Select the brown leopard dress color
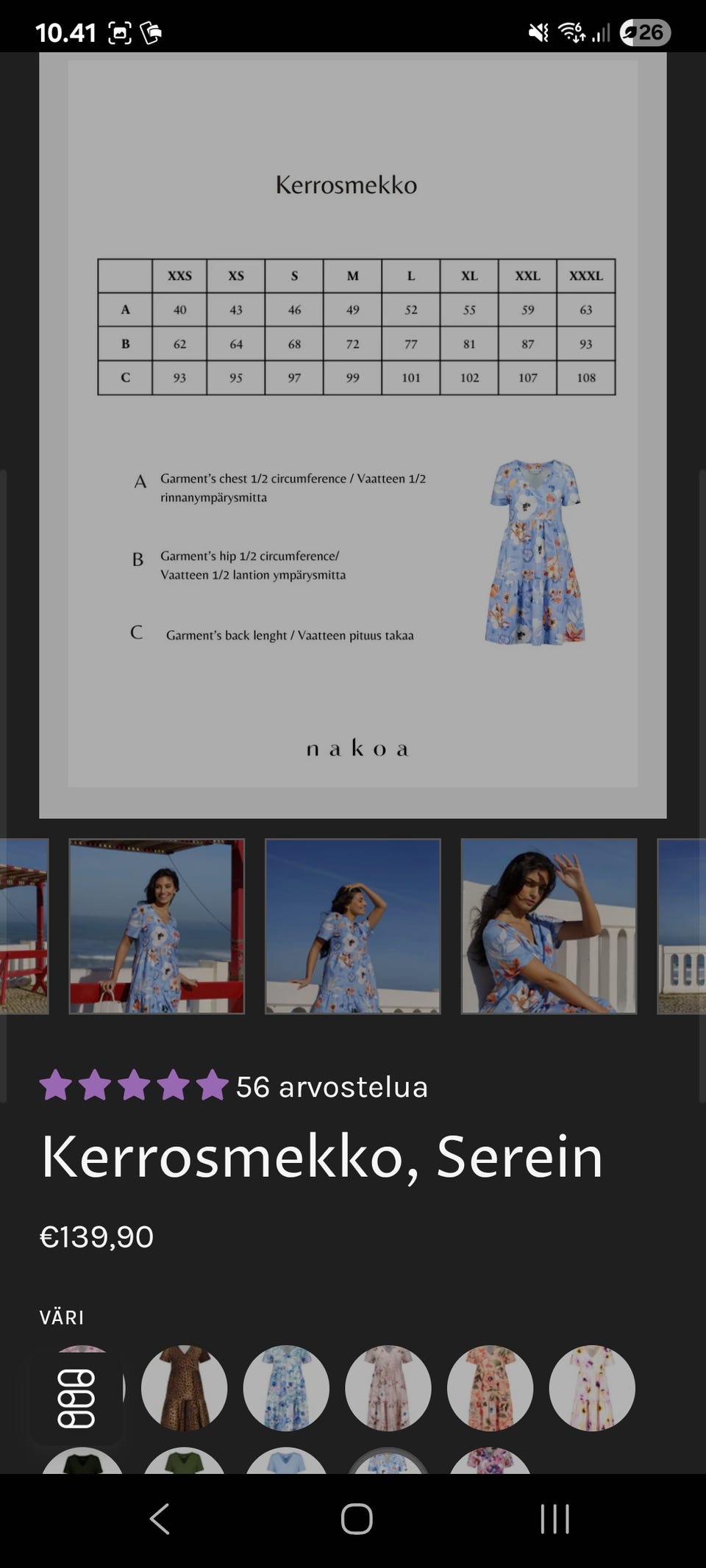Viewport: 706px width, 1568px height. 184,1388
